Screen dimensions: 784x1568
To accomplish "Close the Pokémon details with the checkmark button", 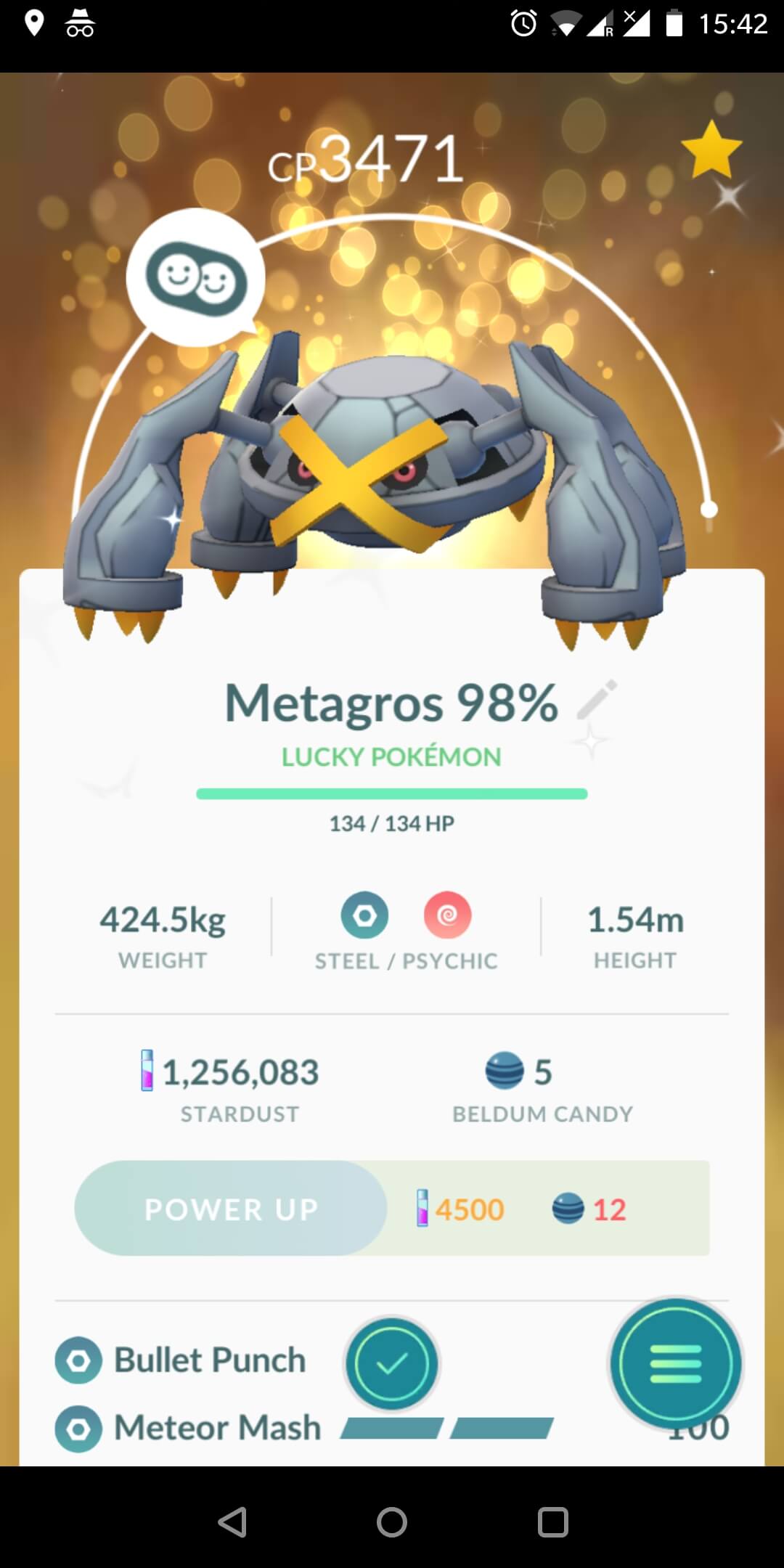I will point(392,1364).
